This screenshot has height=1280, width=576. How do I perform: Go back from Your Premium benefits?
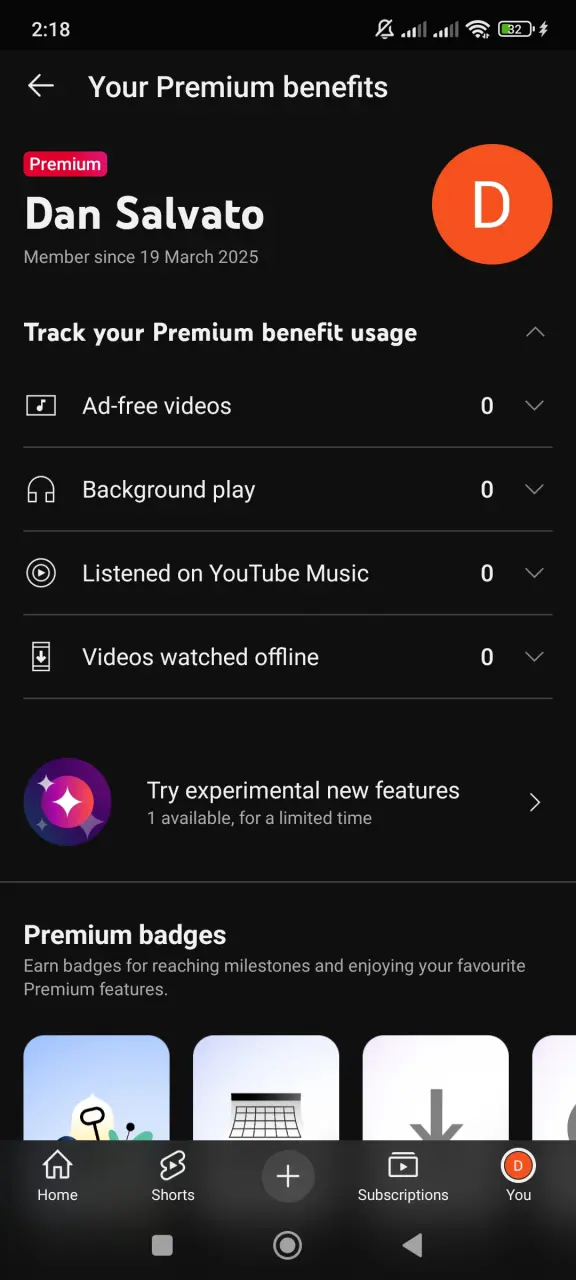41,86
